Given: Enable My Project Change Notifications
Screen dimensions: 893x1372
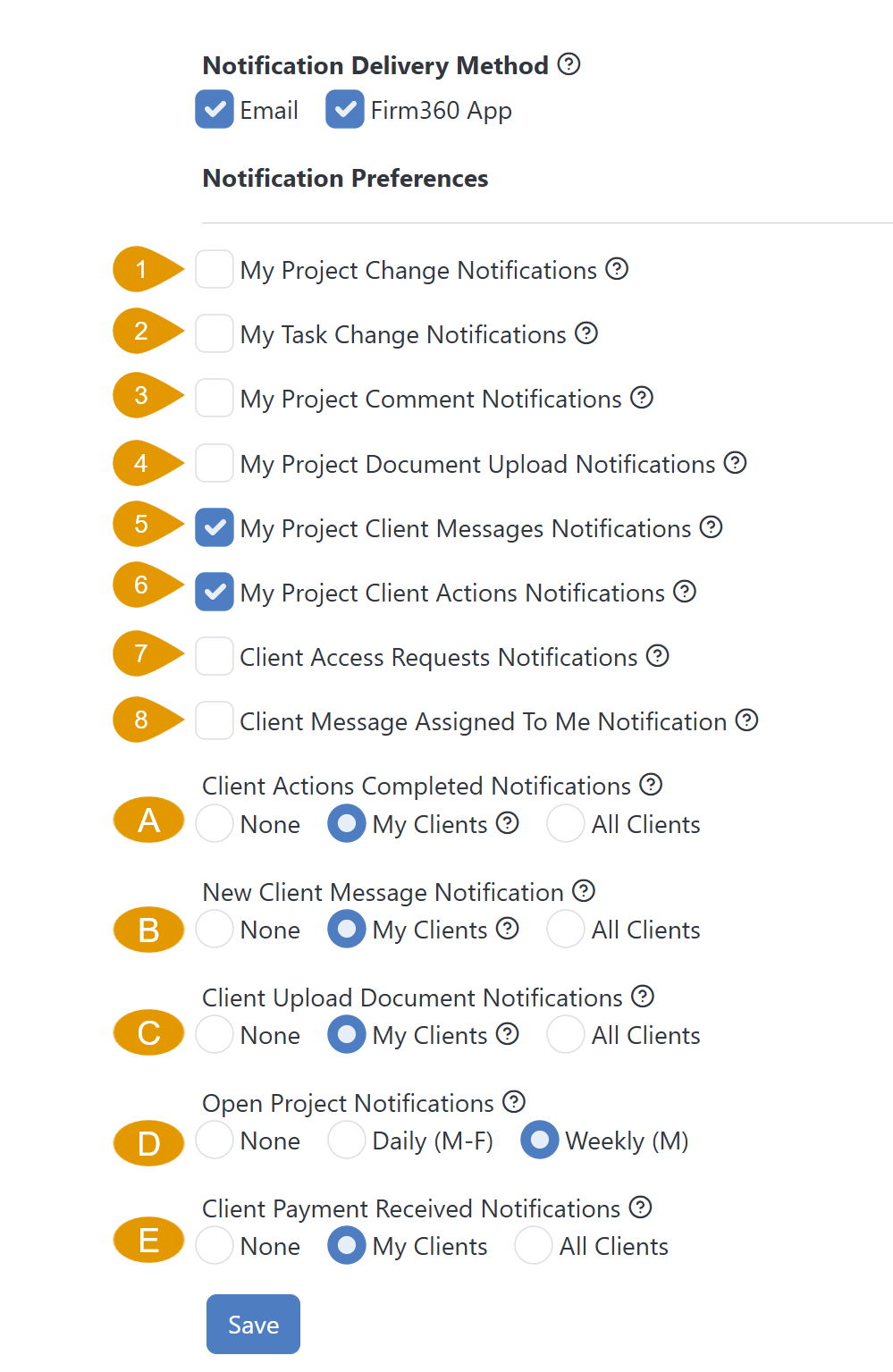Looking at the screenshot, I should (214, 269).
